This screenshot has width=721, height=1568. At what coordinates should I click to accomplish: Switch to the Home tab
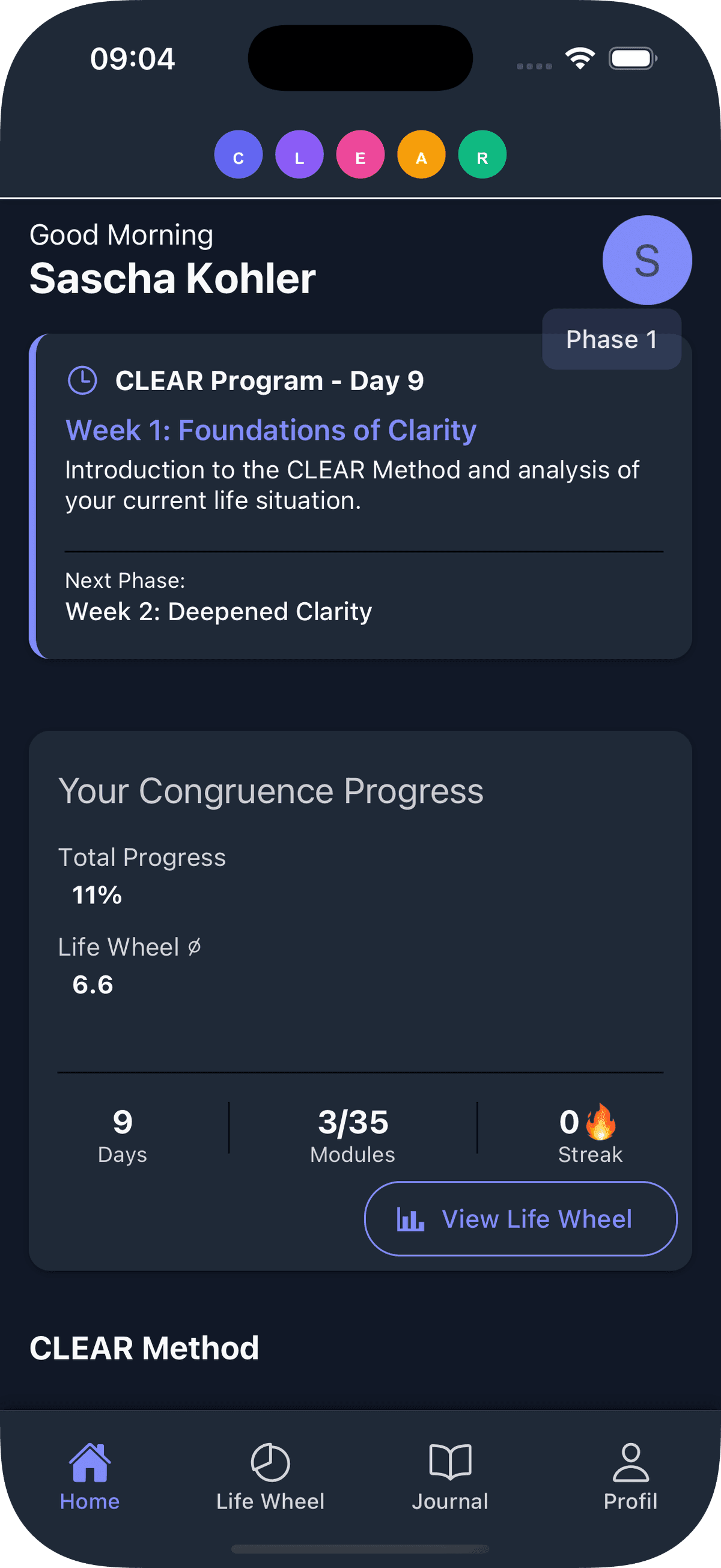(x=90, y=1477)
